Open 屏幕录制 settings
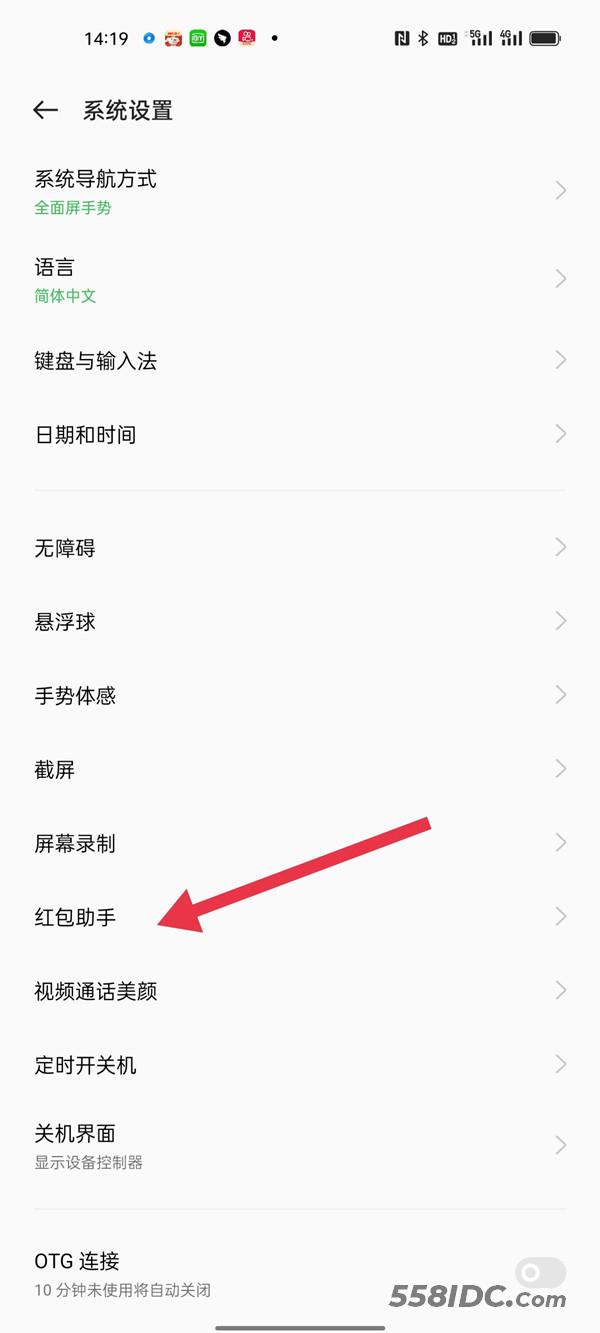This screenshot has width=600, height=1333. pos(300,844)
